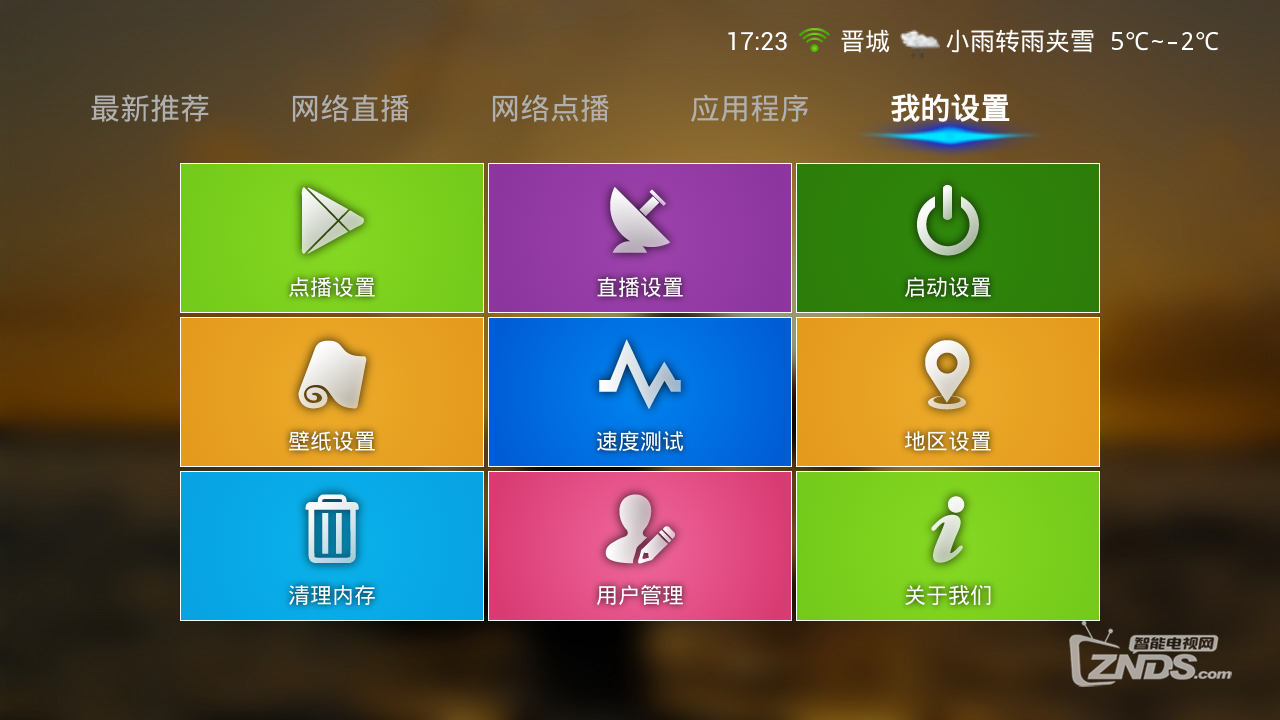Open 地区设置 region settings
The image size is (1280, 720).
point(948,392)
